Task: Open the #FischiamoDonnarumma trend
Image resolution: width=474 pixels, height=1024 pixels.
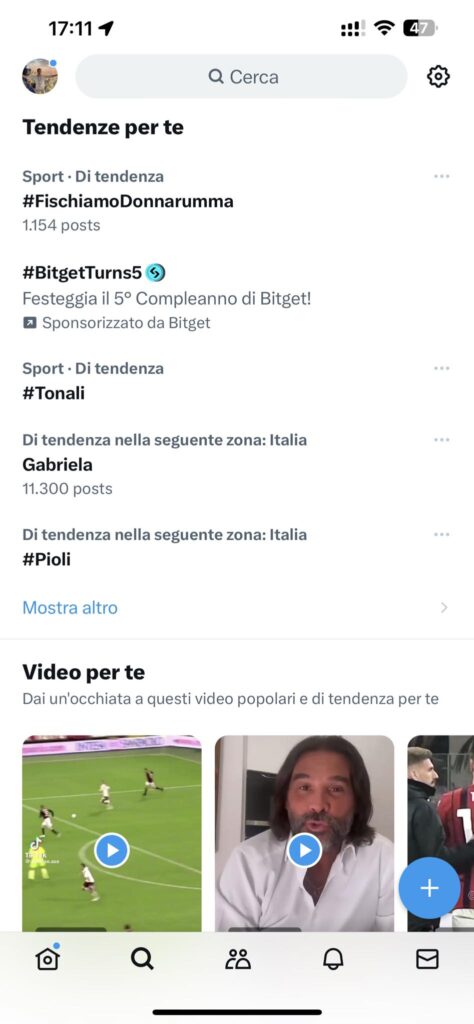Action: pos(237,200)
